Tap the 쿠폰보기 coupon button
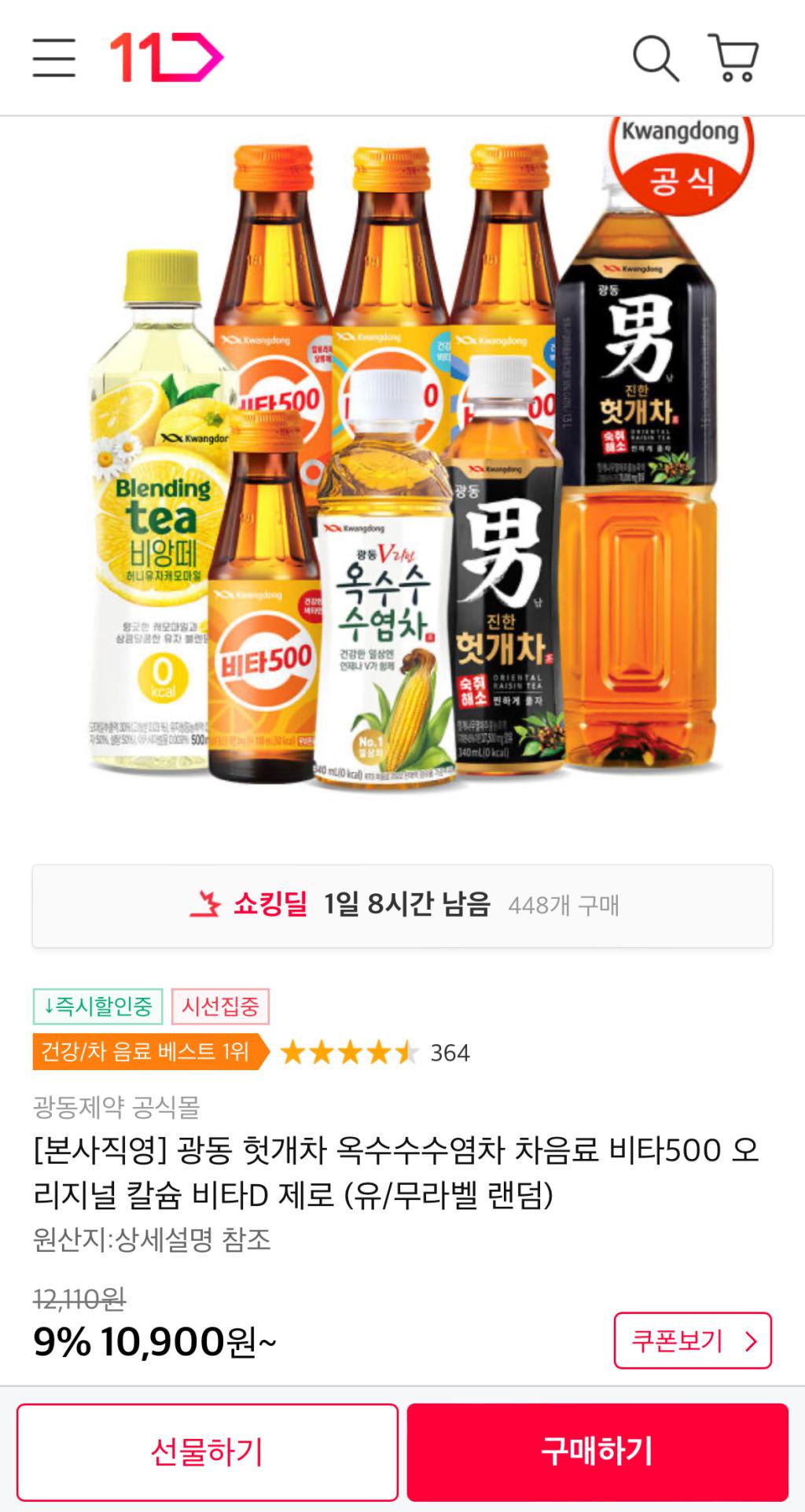 pyautogui.click(x=692, y=1341)
